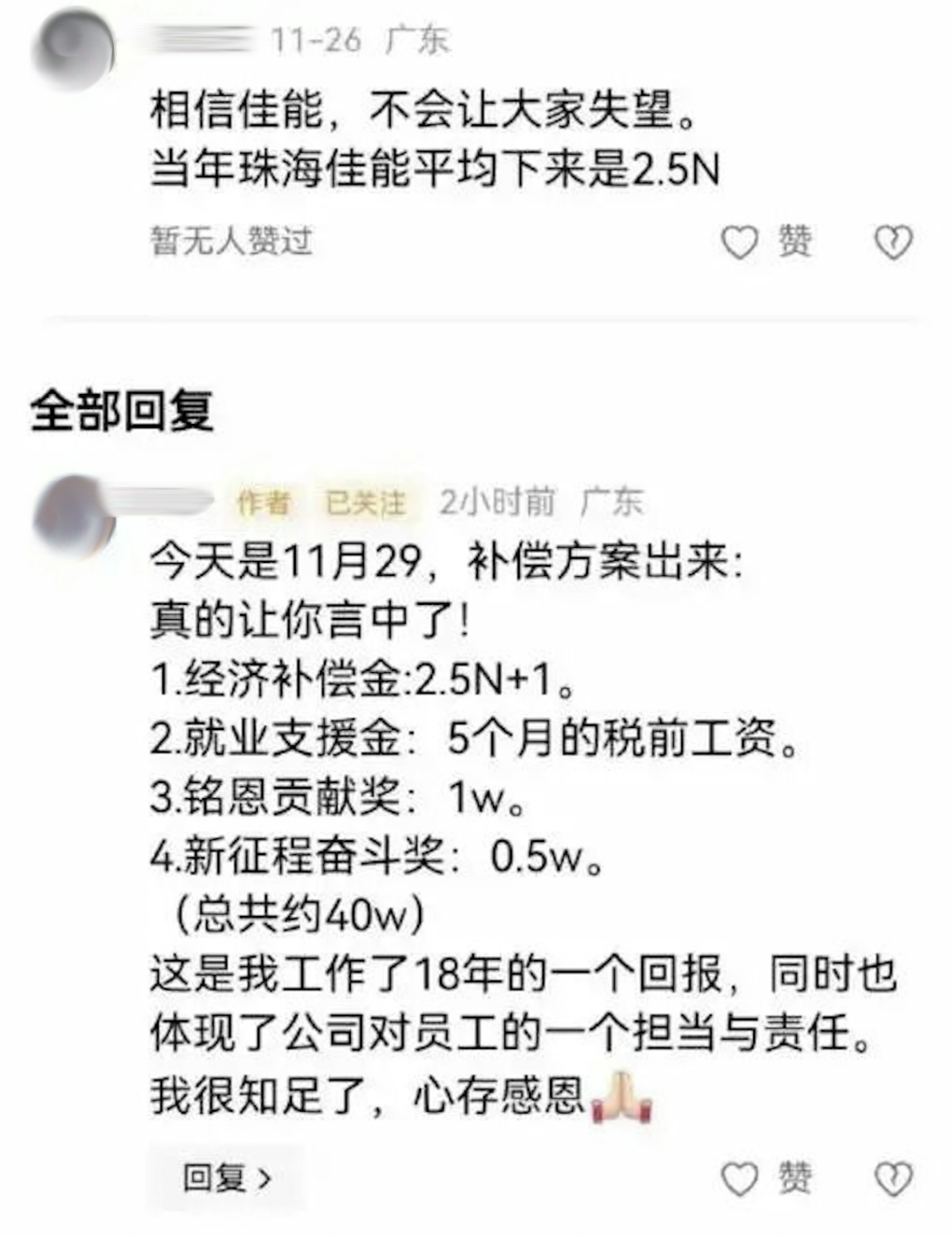952x1236 pixels.
Task: Dislike the 11-26 comment with broken heart
Action: click(892, 243)
